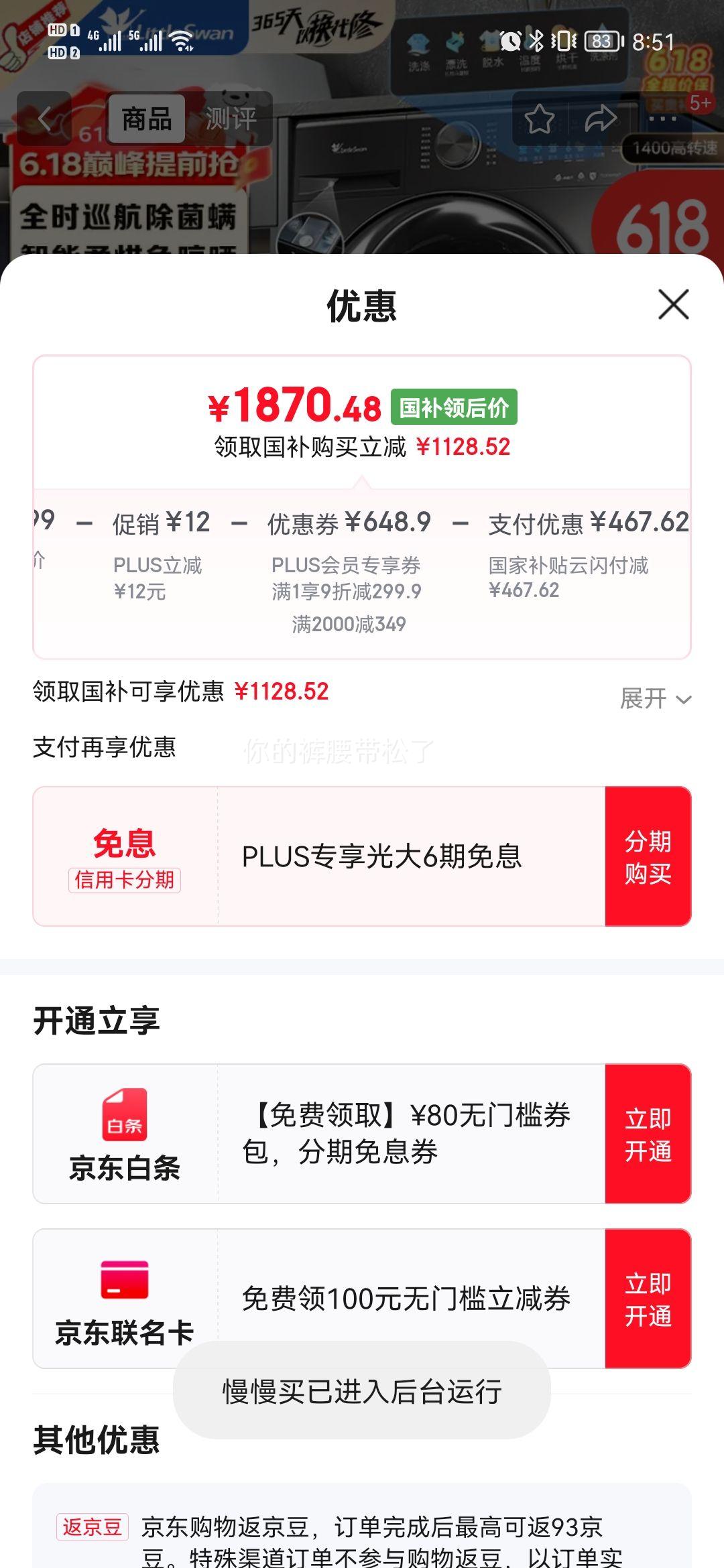Image resolution: width=724 pixels, height=1568 pixels.
Task: Close the 优惠 discount sheet
Action: [x=673, y=305]
